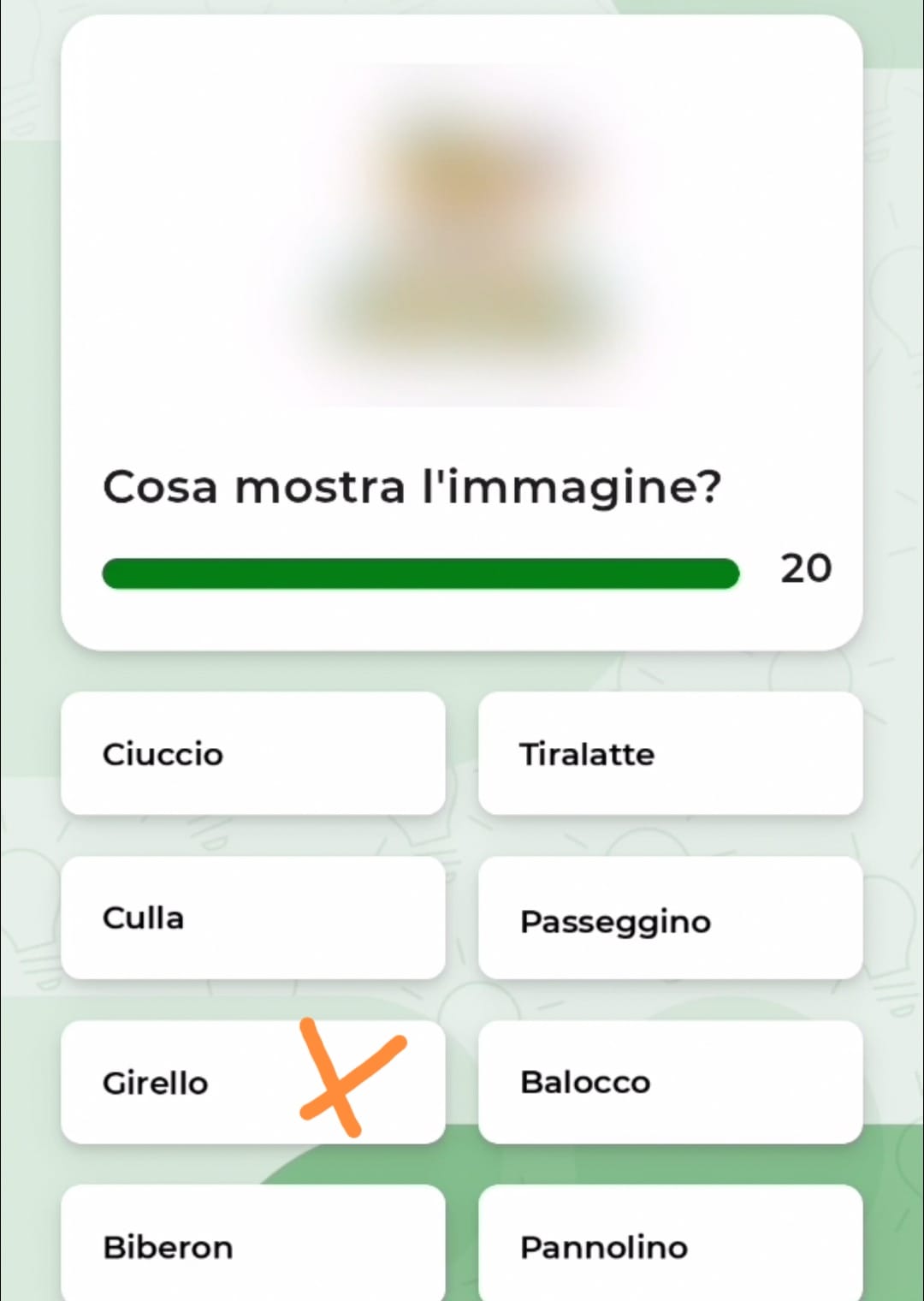Viewport: 924px width, 1301px height.
Task: Select the Ciuccio answer
Action: click(x=252, y=753)
